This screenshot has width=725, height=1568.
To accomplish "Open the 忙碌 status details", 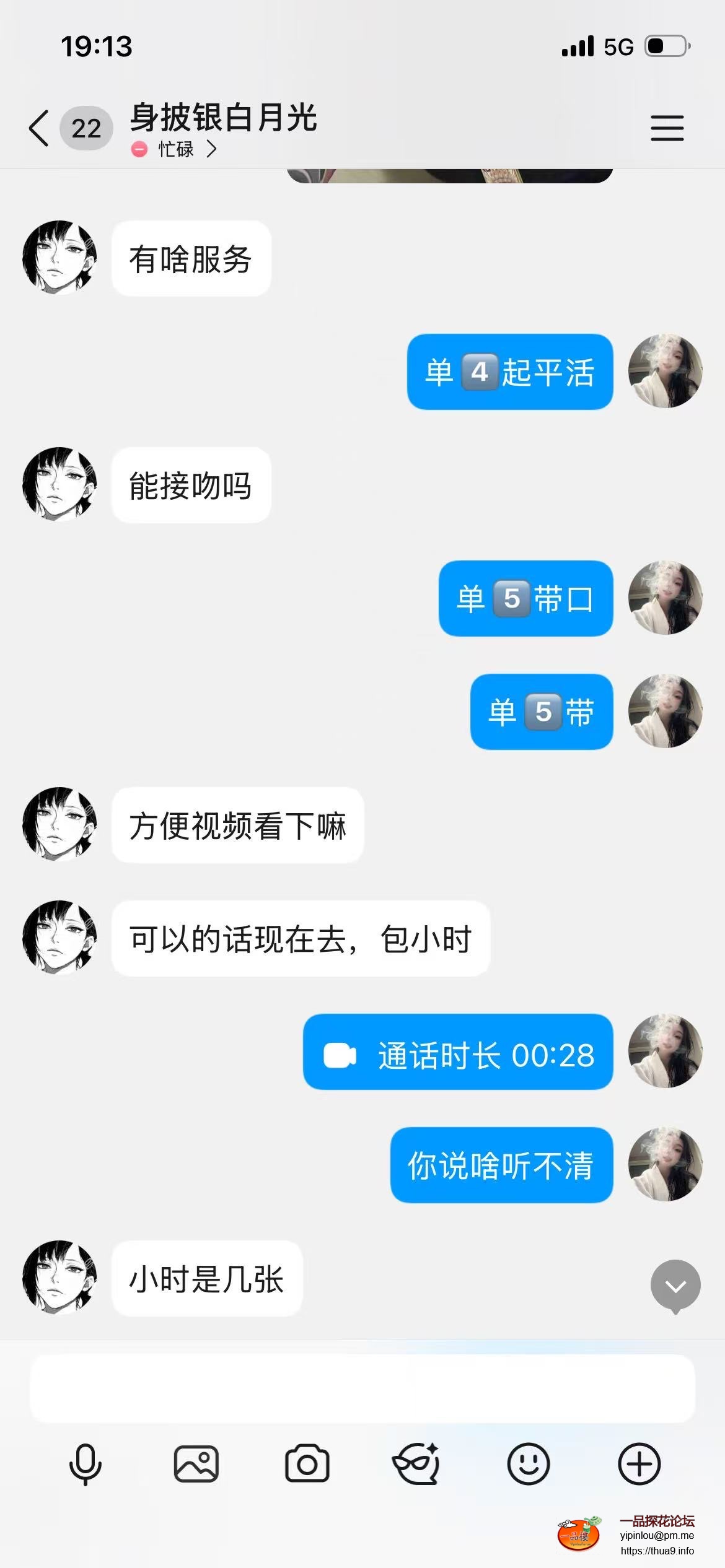I will tap(175, 149).
